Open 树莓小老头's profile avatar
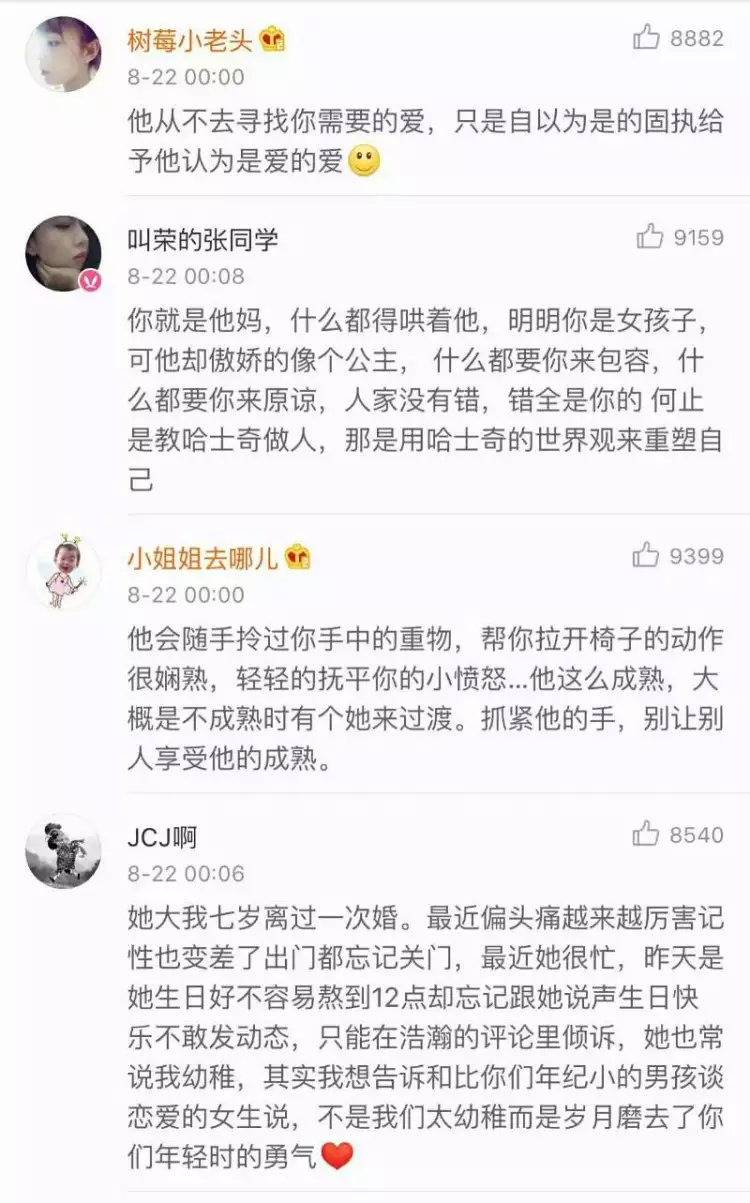The height and width of the screenshot is (1203, 750). click(x=63, y=54)
